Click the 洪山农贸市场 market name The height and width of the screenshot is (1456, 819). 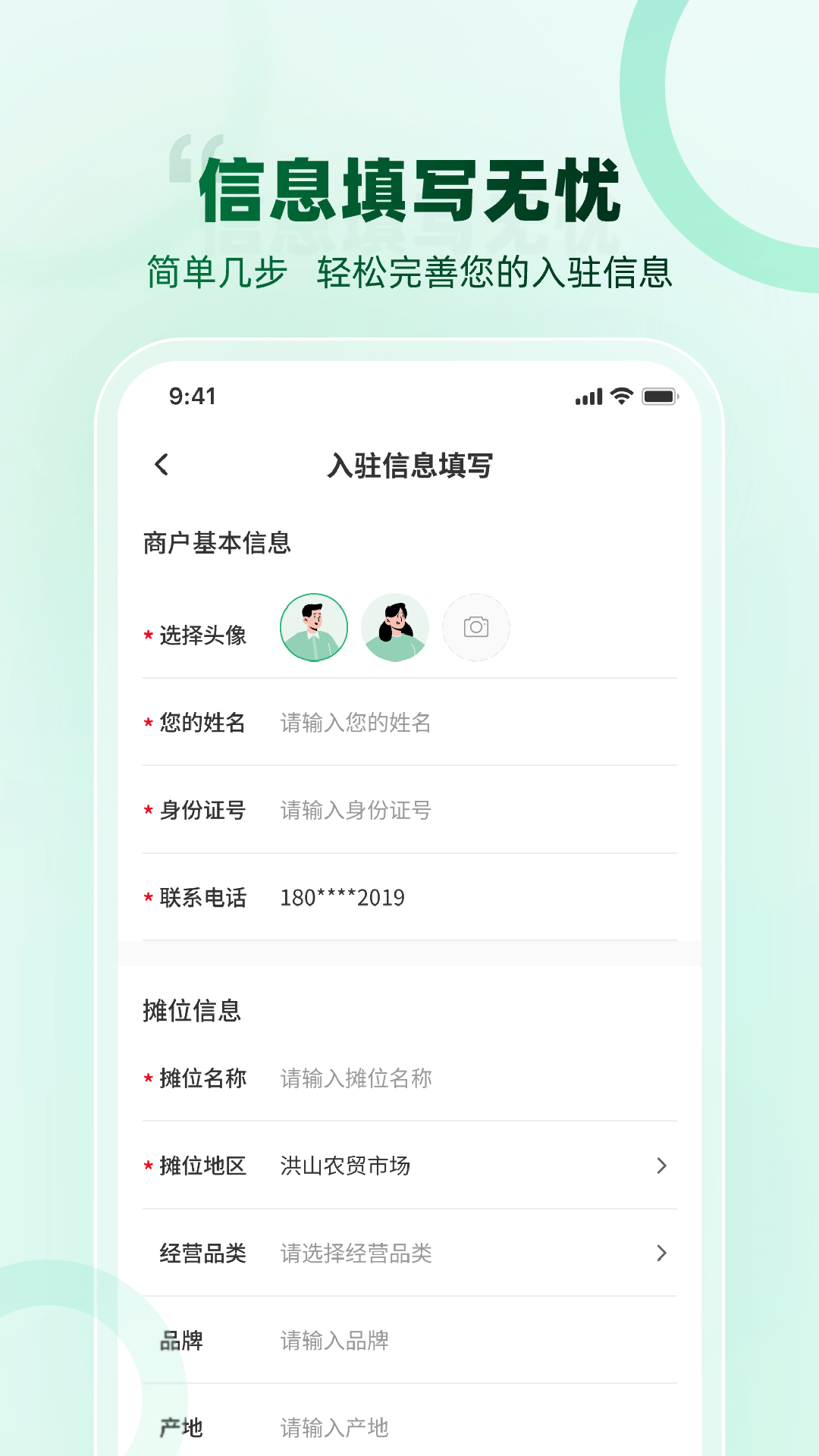(344, 1166)
